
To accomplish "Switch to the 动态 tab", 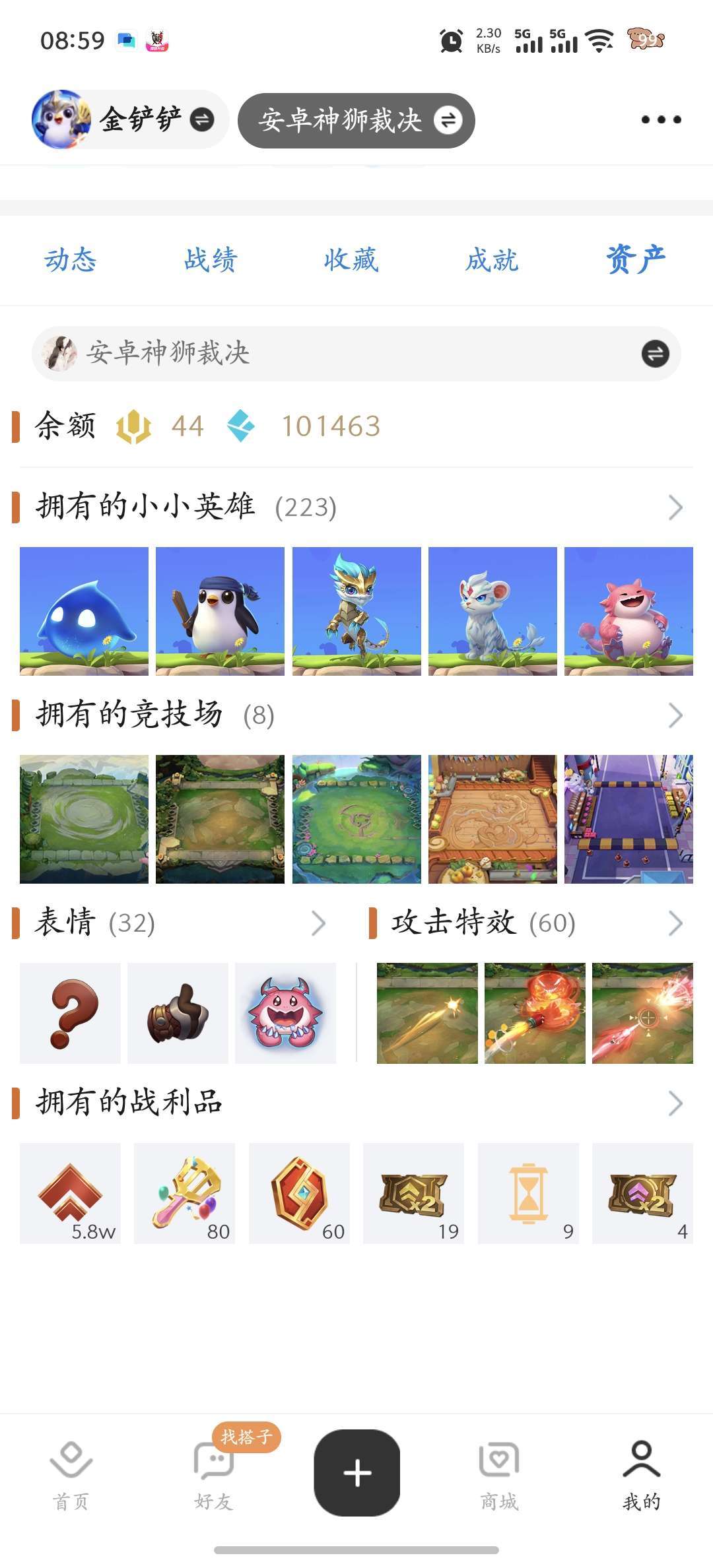I will click(71, 259).
